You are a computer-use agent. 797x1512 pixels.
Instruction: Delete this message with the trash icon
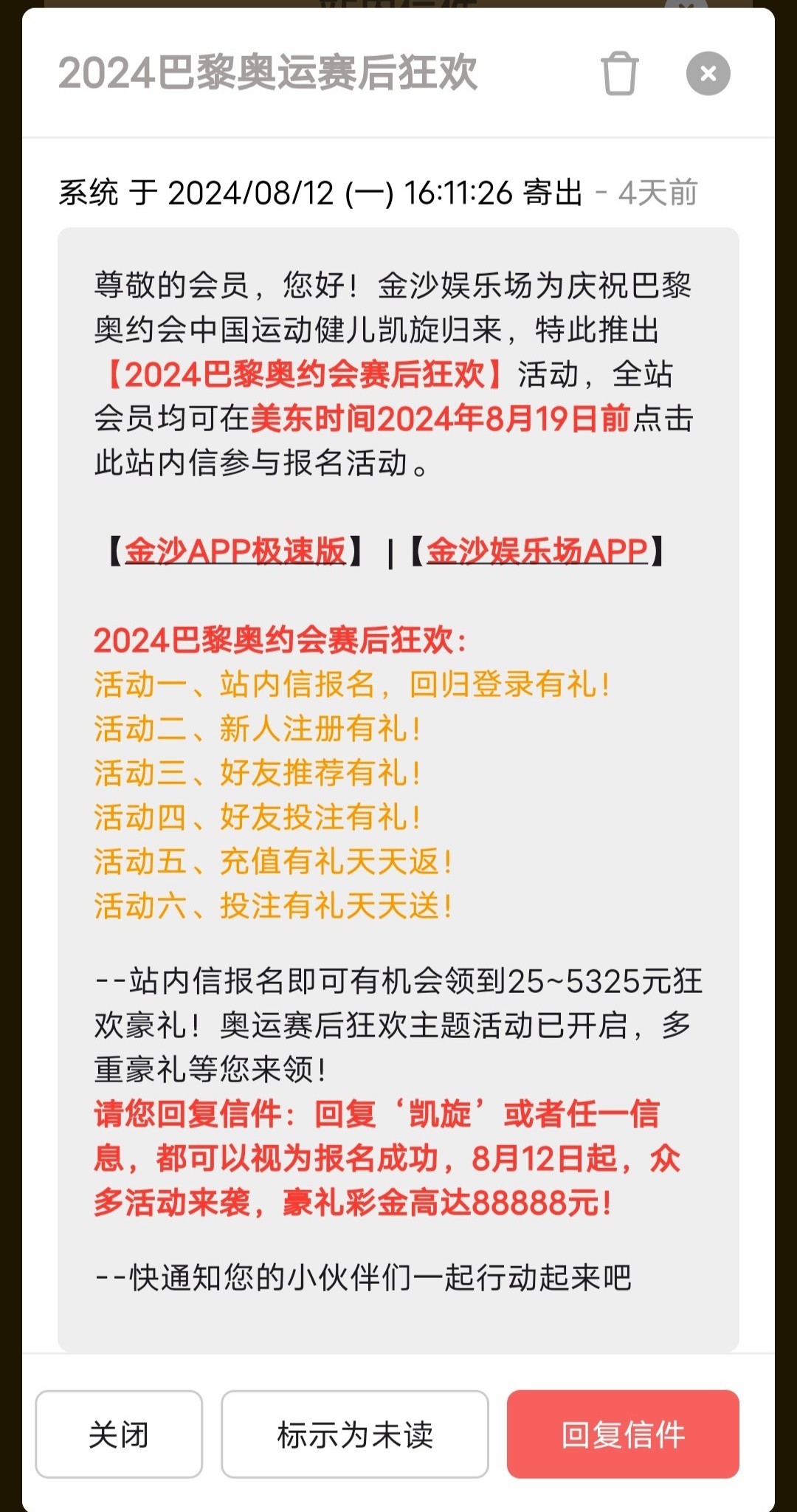click(619, 73)
